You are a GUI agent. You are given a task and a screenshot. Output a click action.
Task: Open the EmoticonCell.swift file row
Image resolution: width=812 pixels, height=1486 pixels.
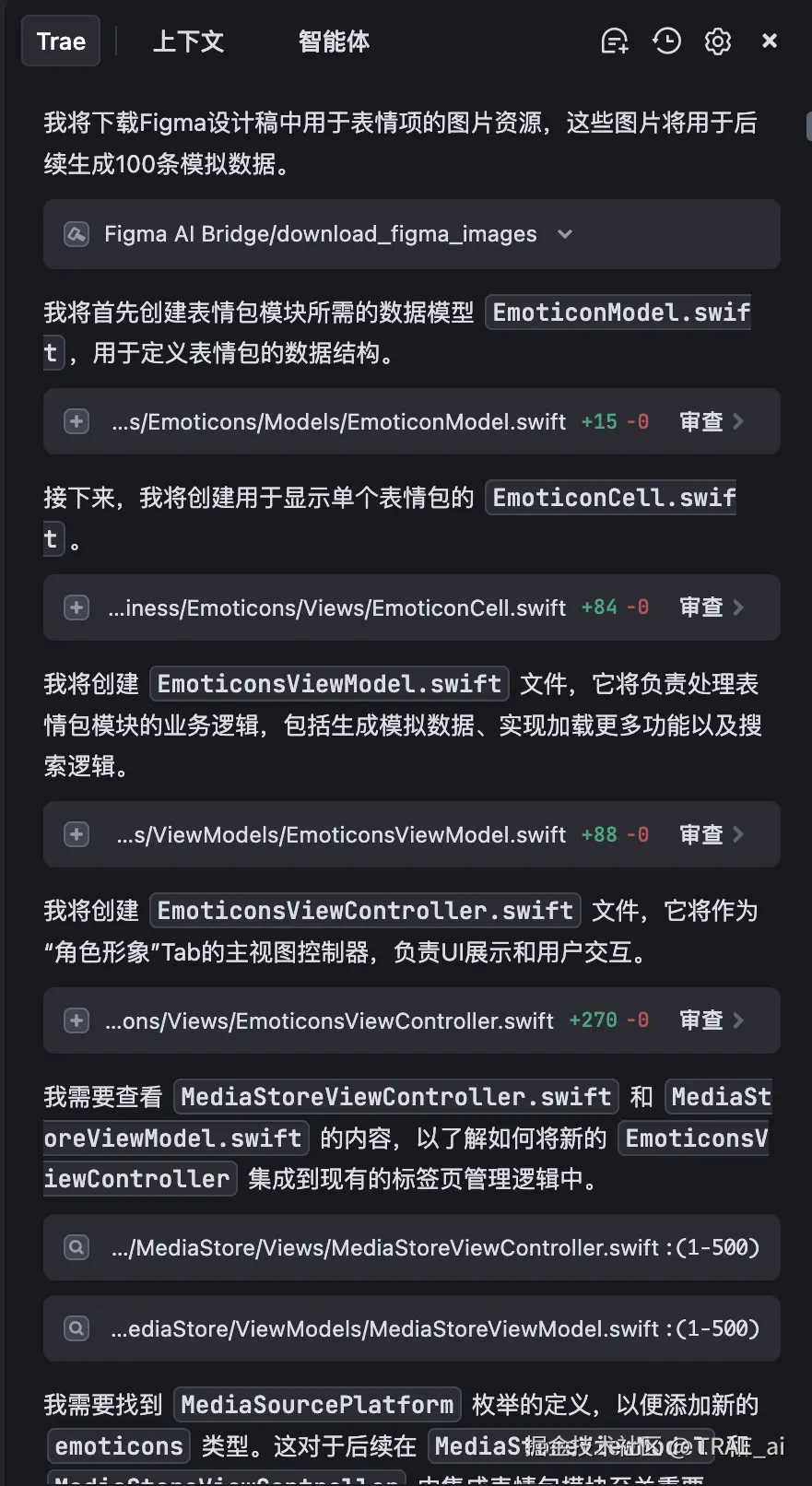(336, 607)
